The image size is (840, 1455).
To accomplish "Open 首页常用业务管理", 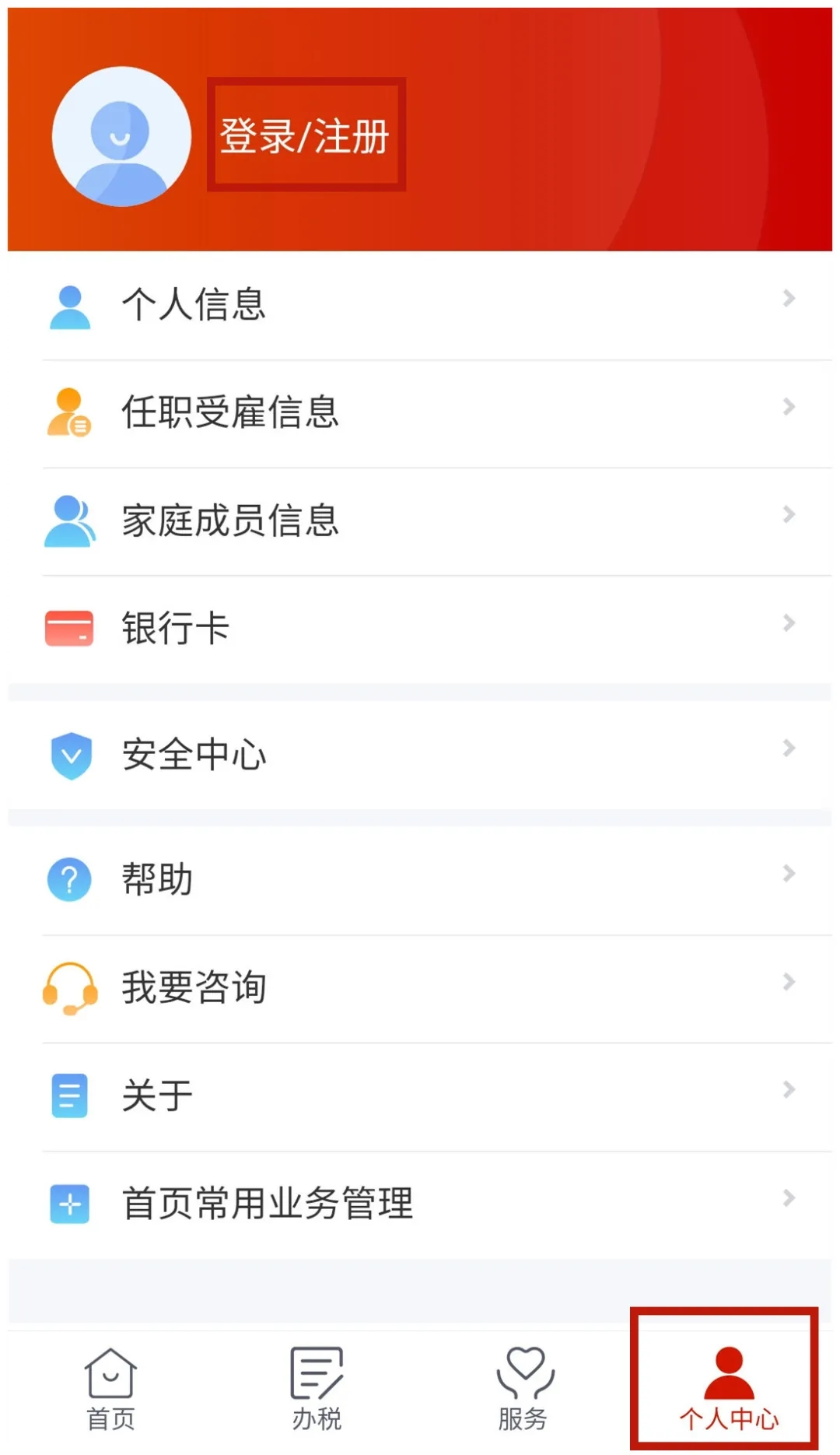I will [420, 1204].
